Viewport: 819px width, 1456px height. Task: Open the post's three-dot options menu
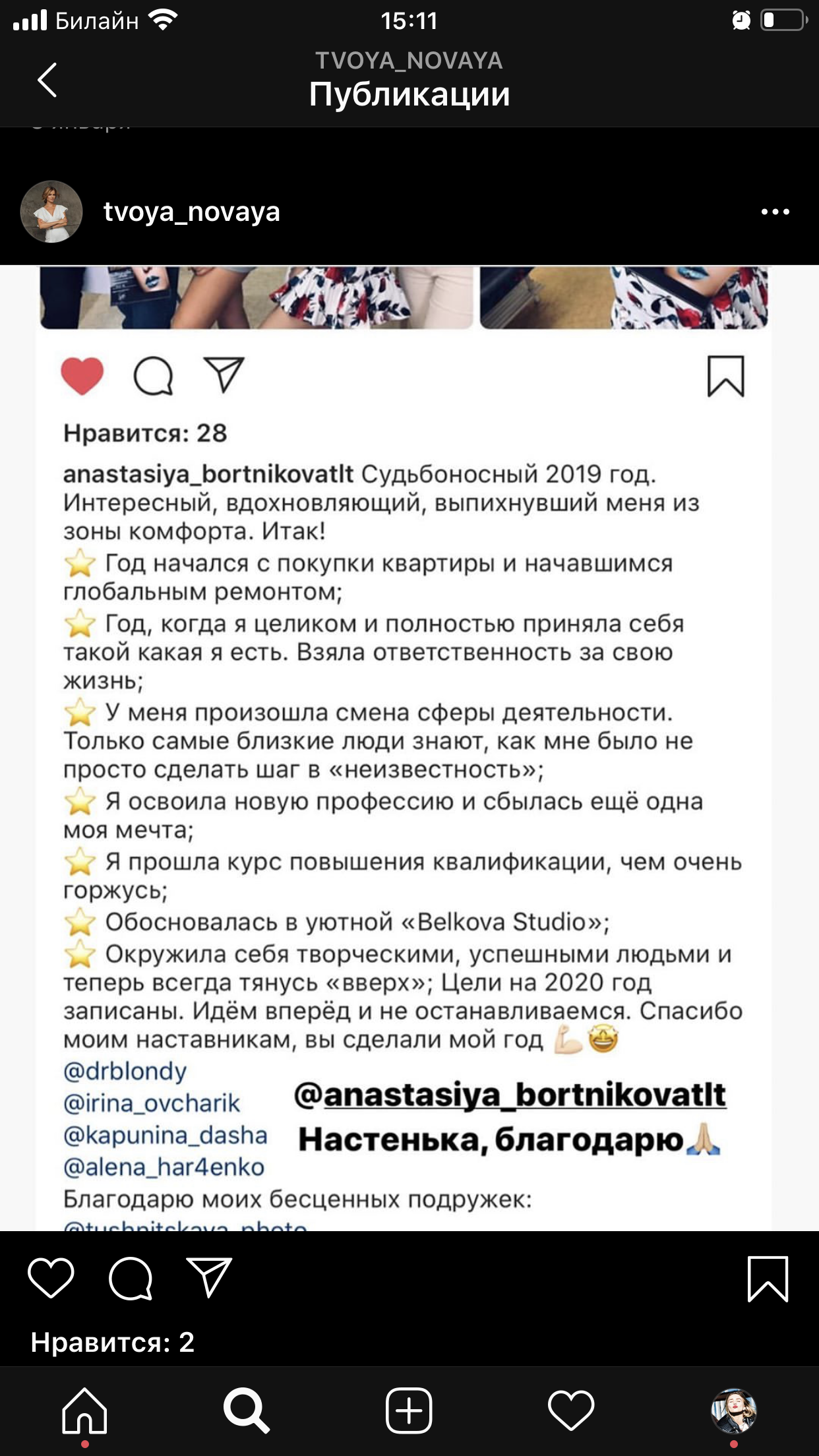click(x=775, y=212)
